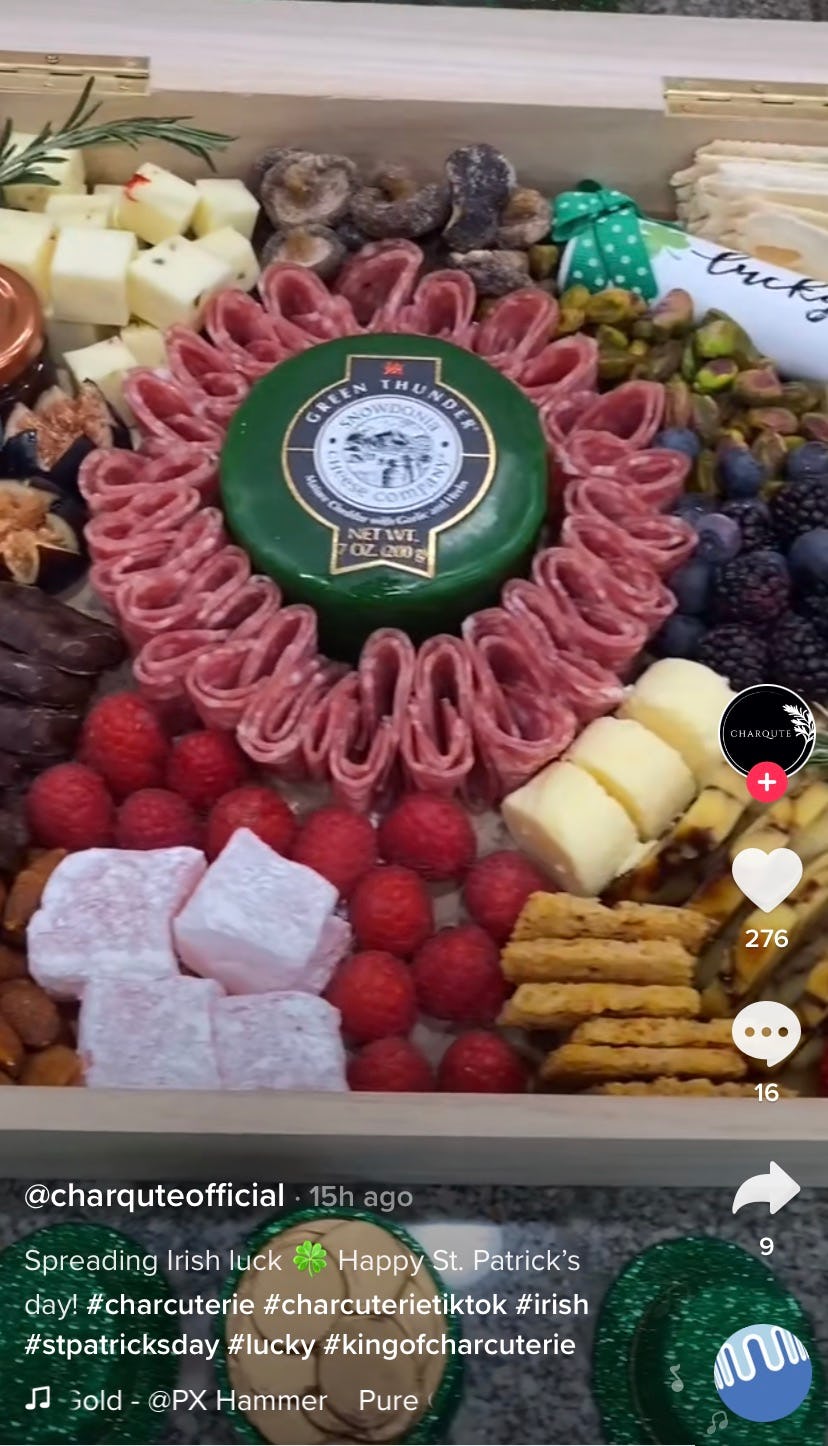The image size is (828, 1446).
Task: Open the comments on this video
Action: pos(767,1034)
